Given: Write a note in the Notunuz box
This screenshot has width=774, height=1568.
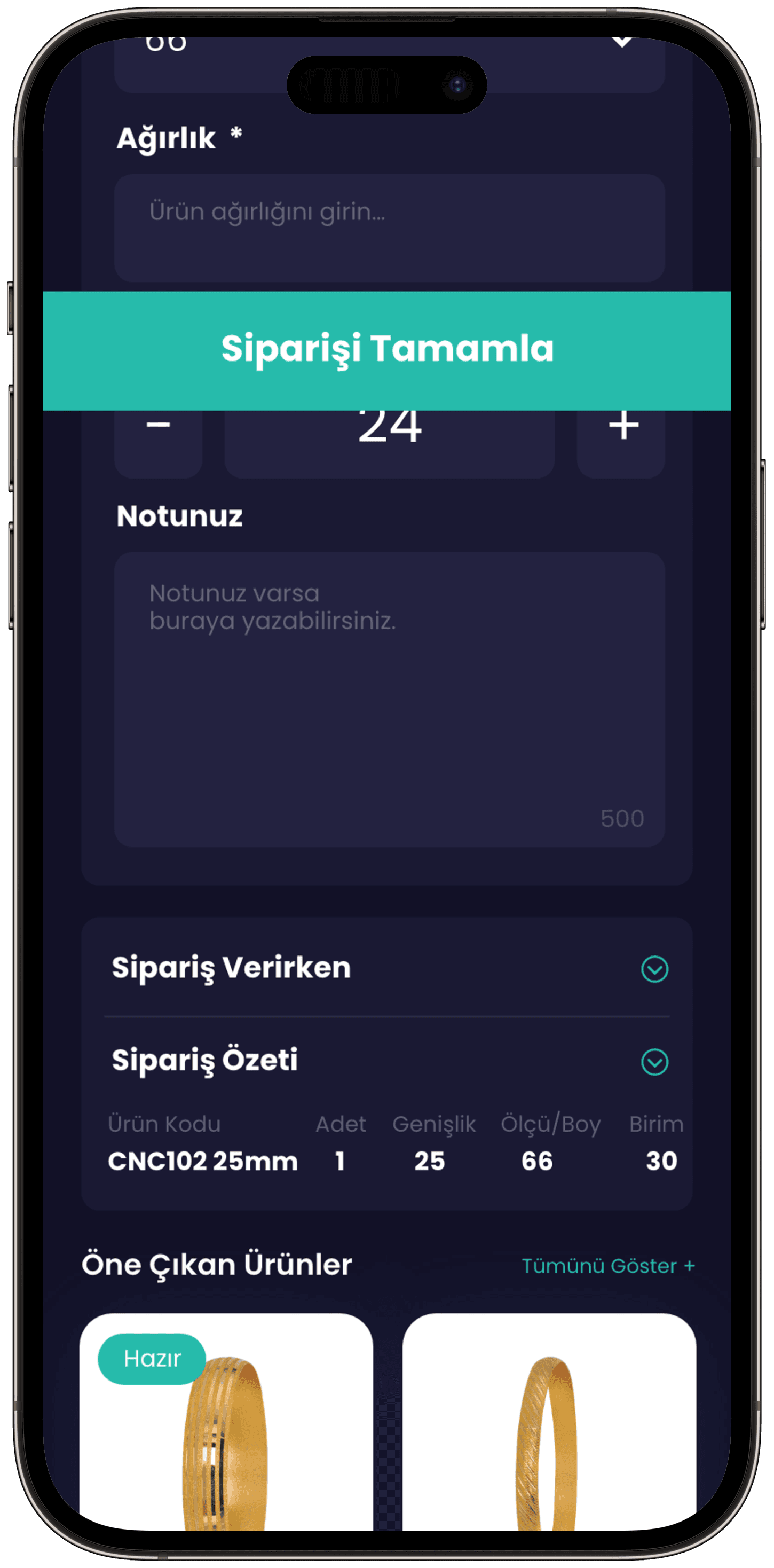Looking at the screenshot, I should coord(390,700).
